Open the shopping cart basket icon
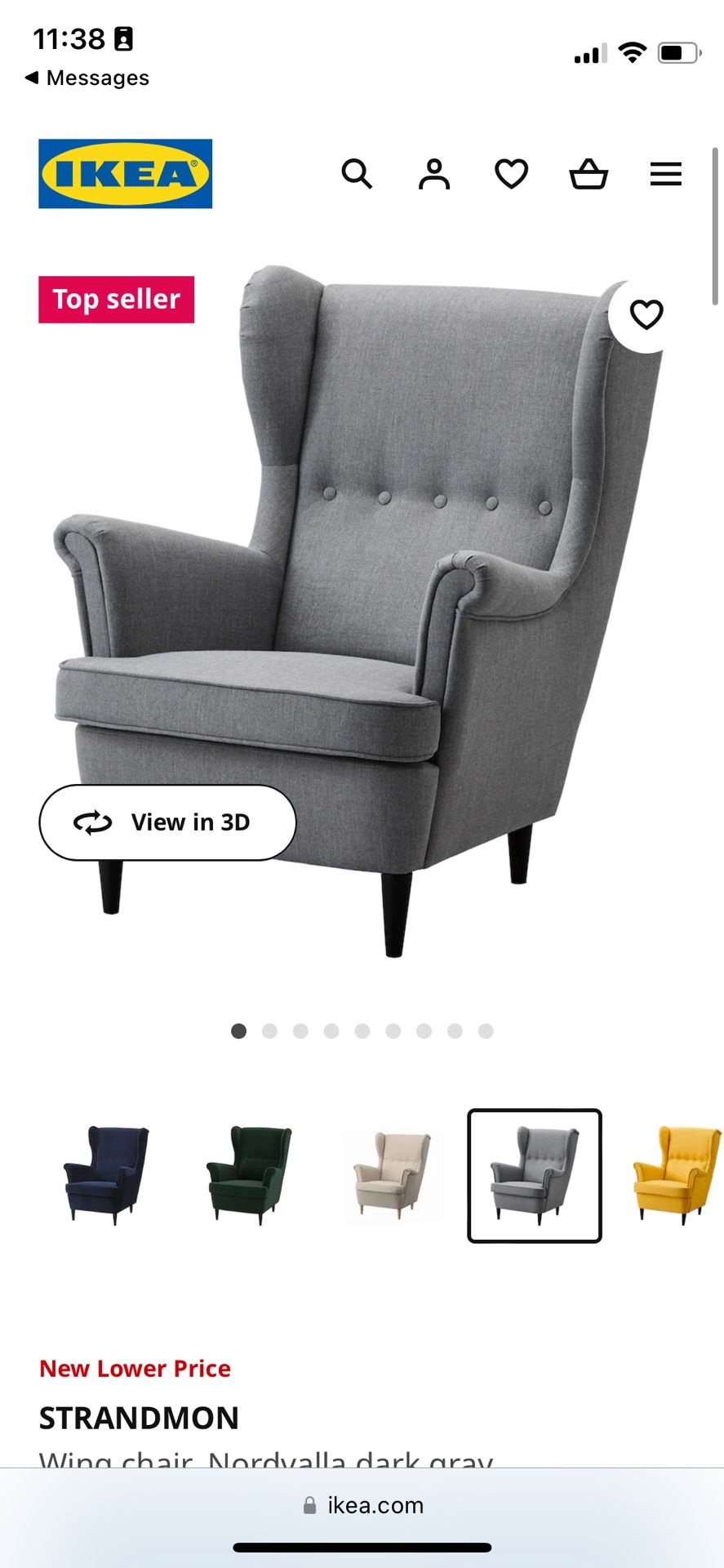 coord(588,174)
